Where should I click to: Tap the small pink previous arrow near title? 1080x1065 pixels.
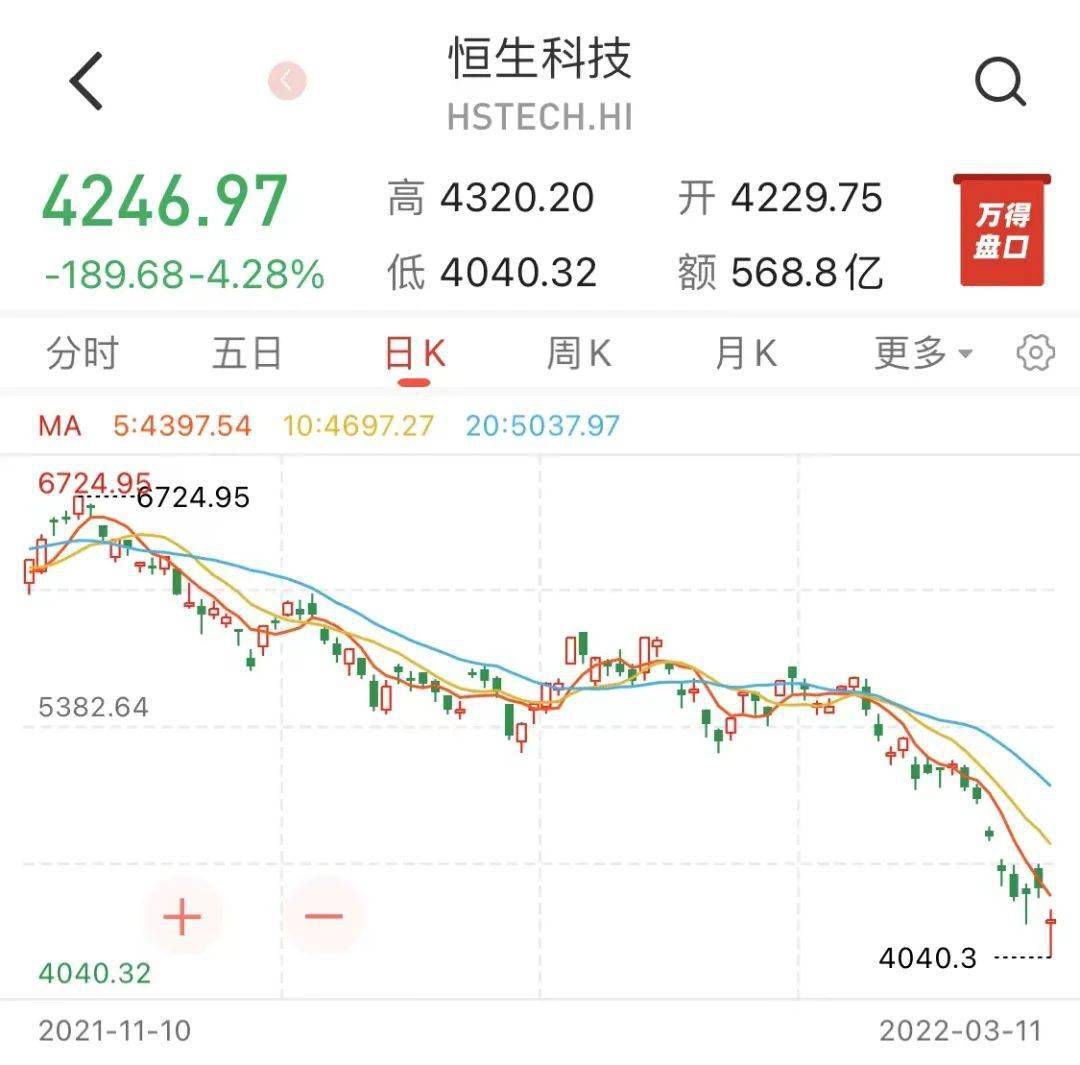287,81
